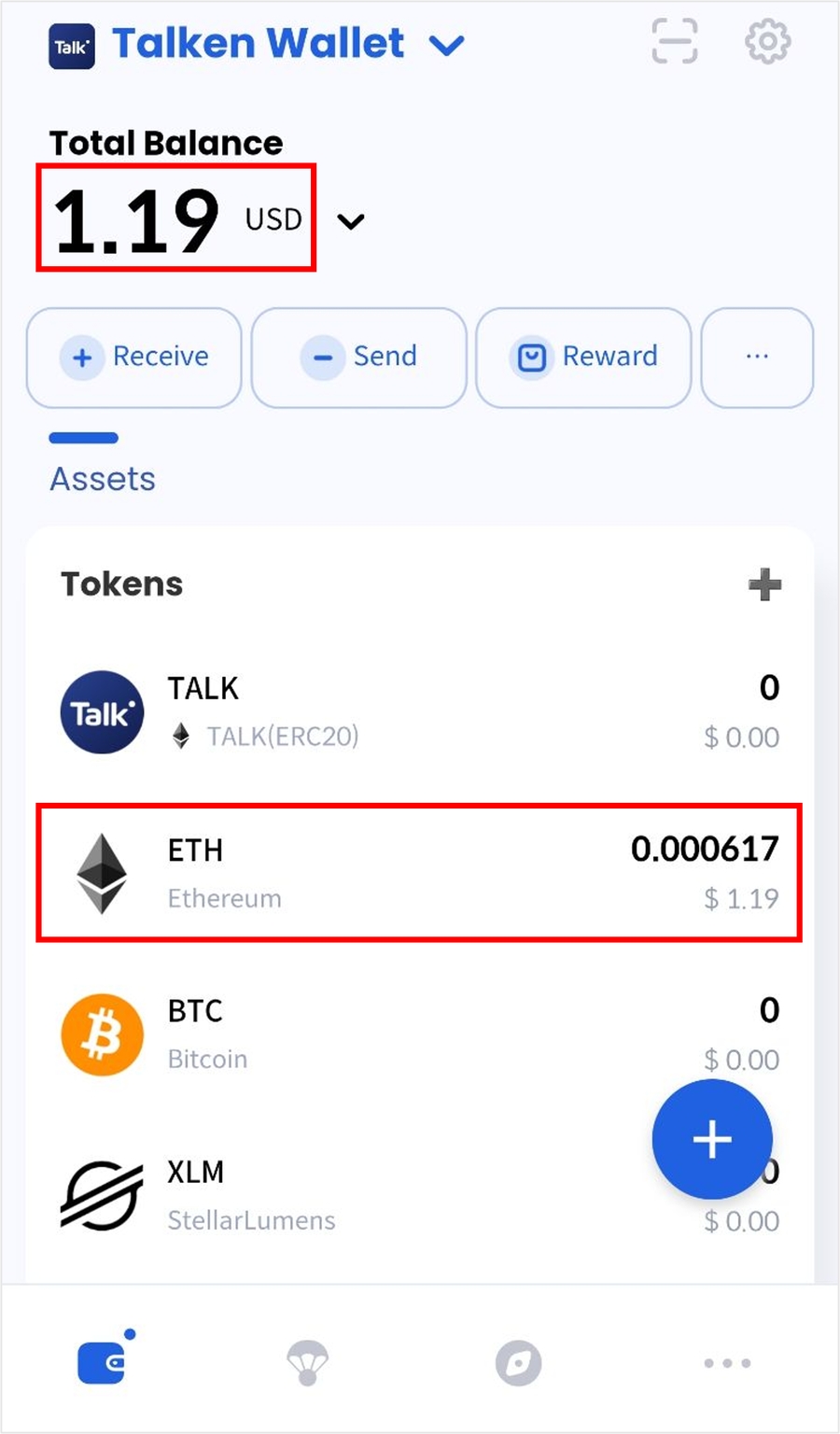This screenshot has width=840, height=1434.
Task: Open the ETH Ethereum row
Action: 420,873
